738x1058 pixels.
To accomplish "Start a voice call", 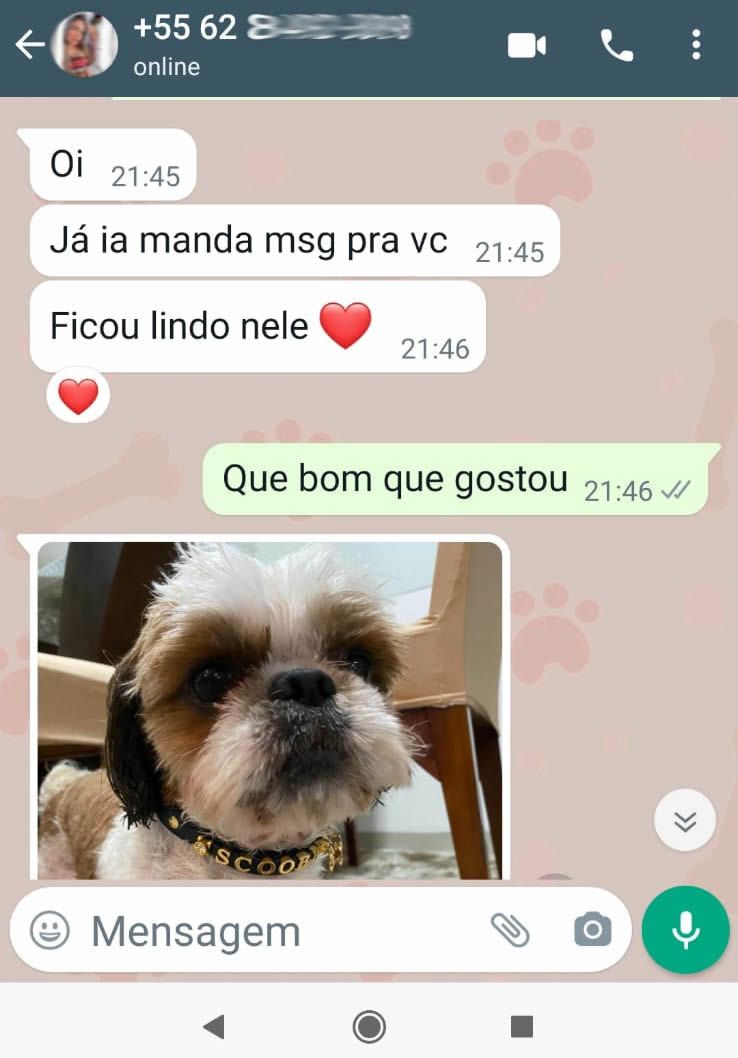I will 616,45.
